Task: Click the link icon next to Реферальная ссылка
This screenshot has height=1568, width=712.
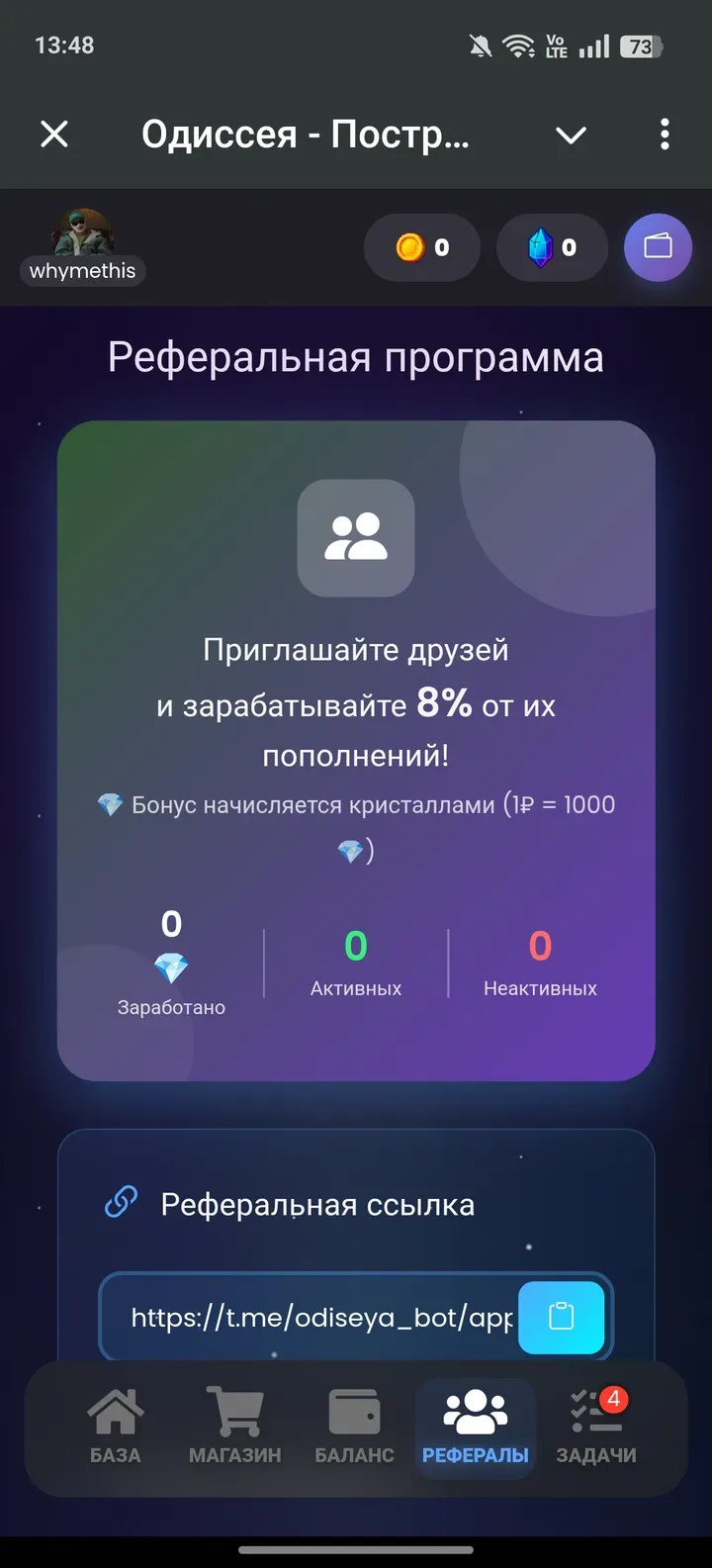Action: tap(120, 1203)
